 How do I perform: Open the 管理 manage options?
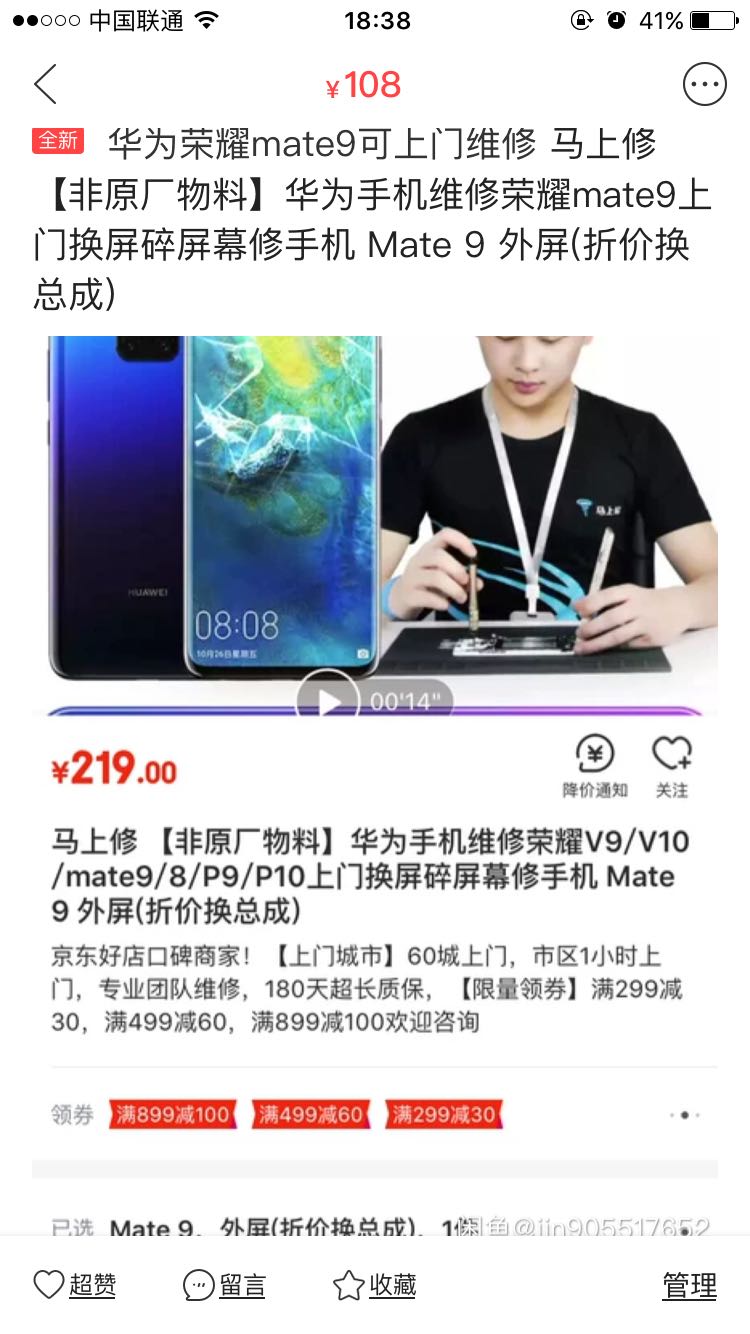[690, 1286]
